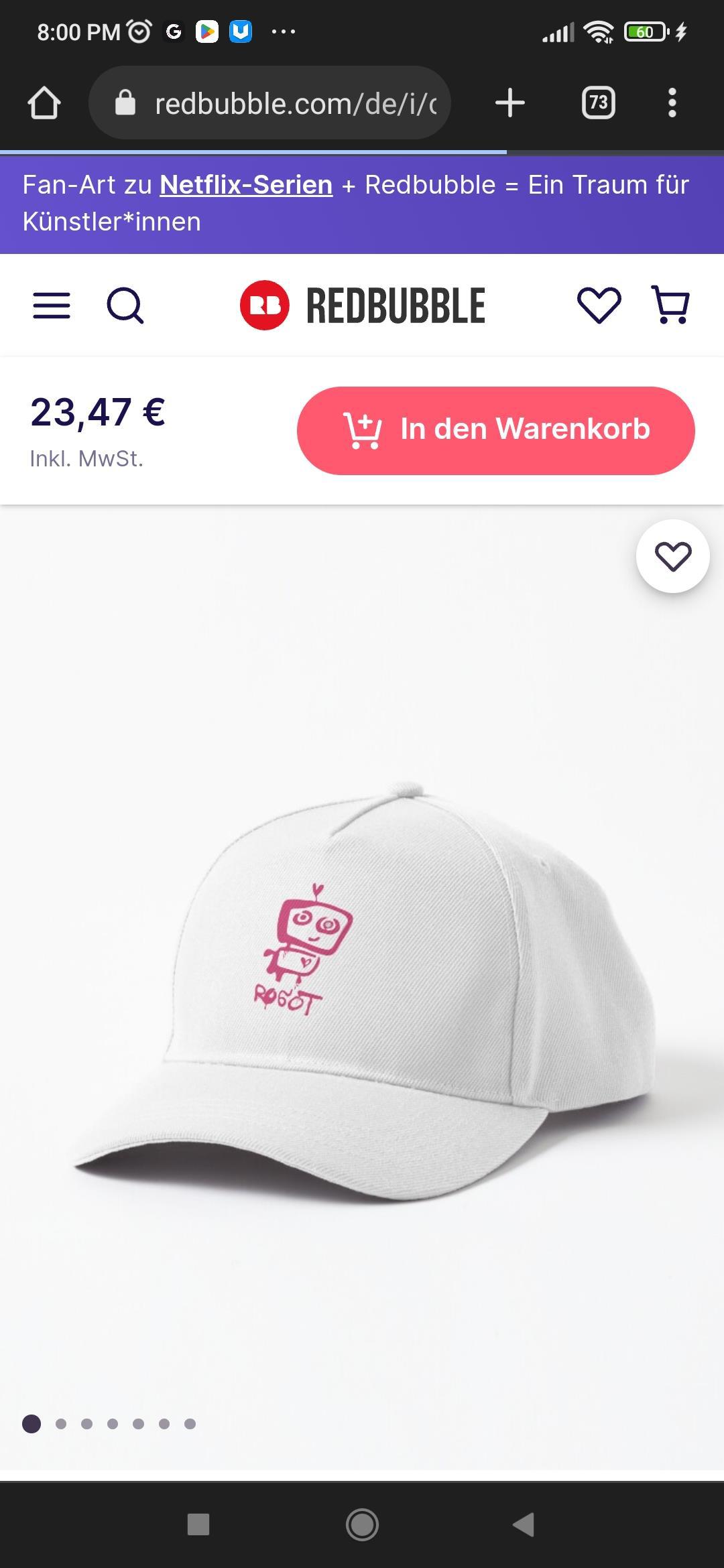The width and height of the screenshot is (724, 1568).
Task: Show recent apps via square button
Action: [198, 1524]
